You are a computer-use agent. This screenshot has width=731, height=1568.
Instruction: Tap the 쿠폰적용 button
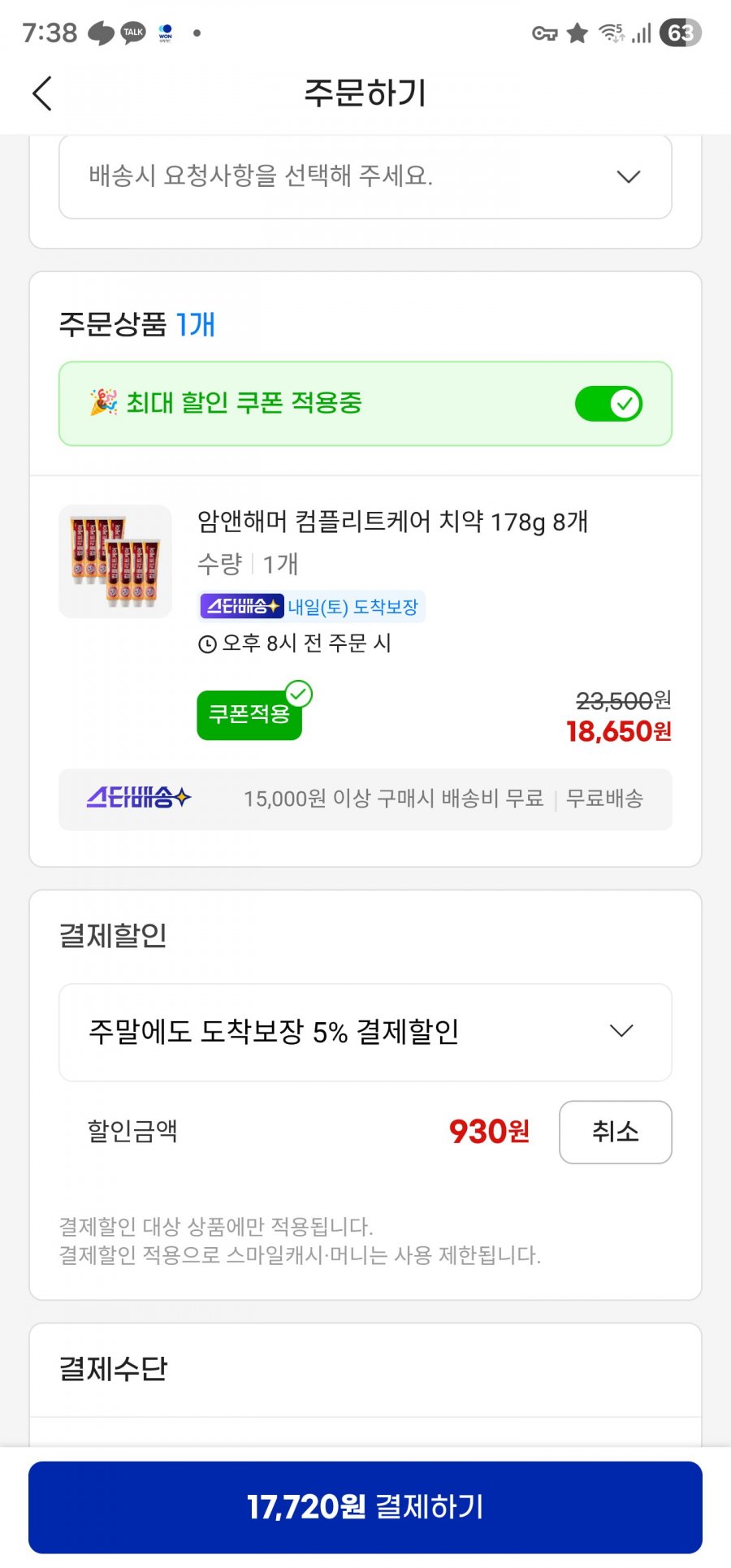249,714
